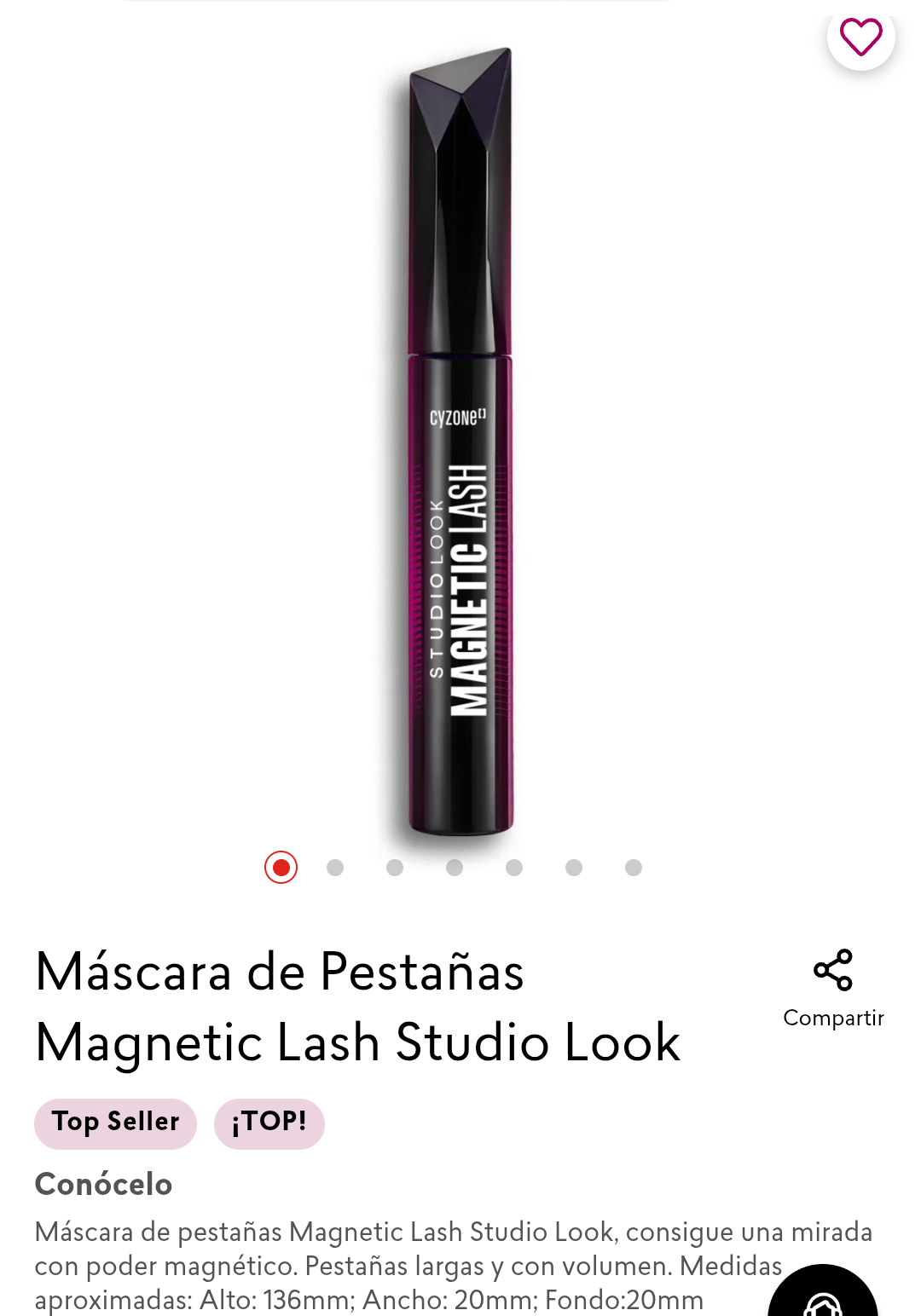Click the mascara product photo

click(460, 443)
